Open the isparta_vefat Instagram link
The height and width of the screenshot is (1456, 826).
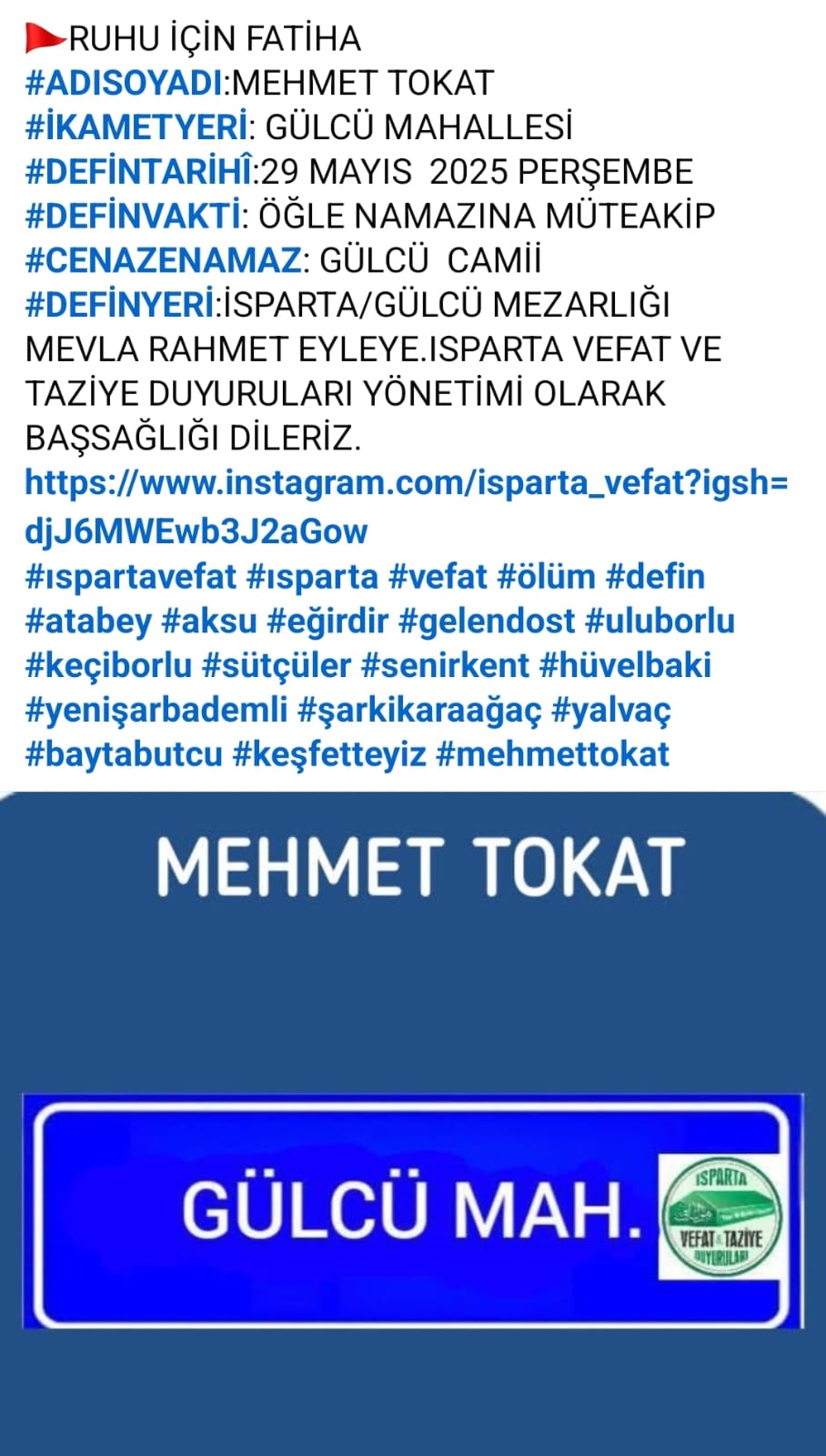click(406, 483)
